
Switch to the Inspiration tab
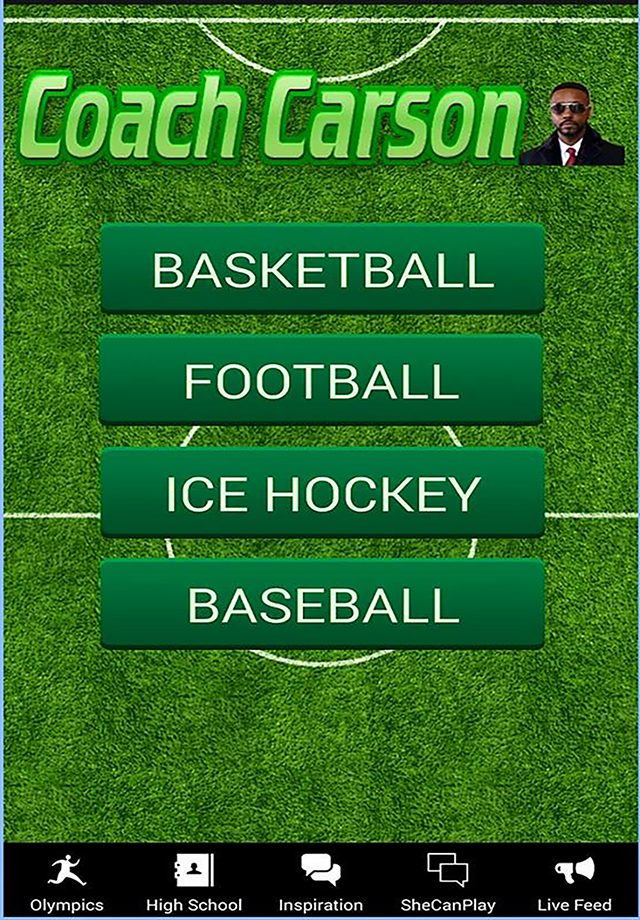click(320, 881)
